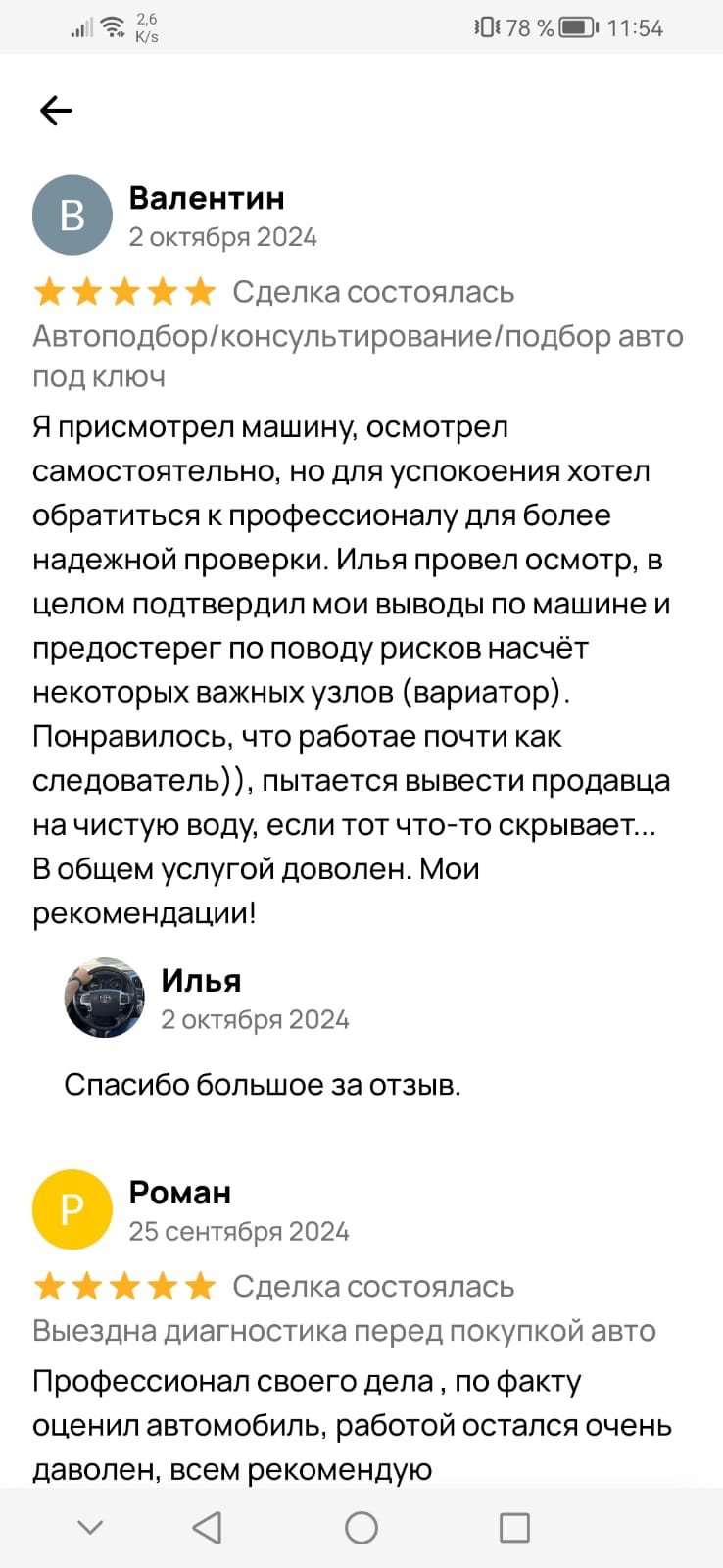The height and width of the screenshot is (1568, 723).
Task: Open Валентин's reviewer avatar
Action: pyautogui.click(x=72, y=216)
